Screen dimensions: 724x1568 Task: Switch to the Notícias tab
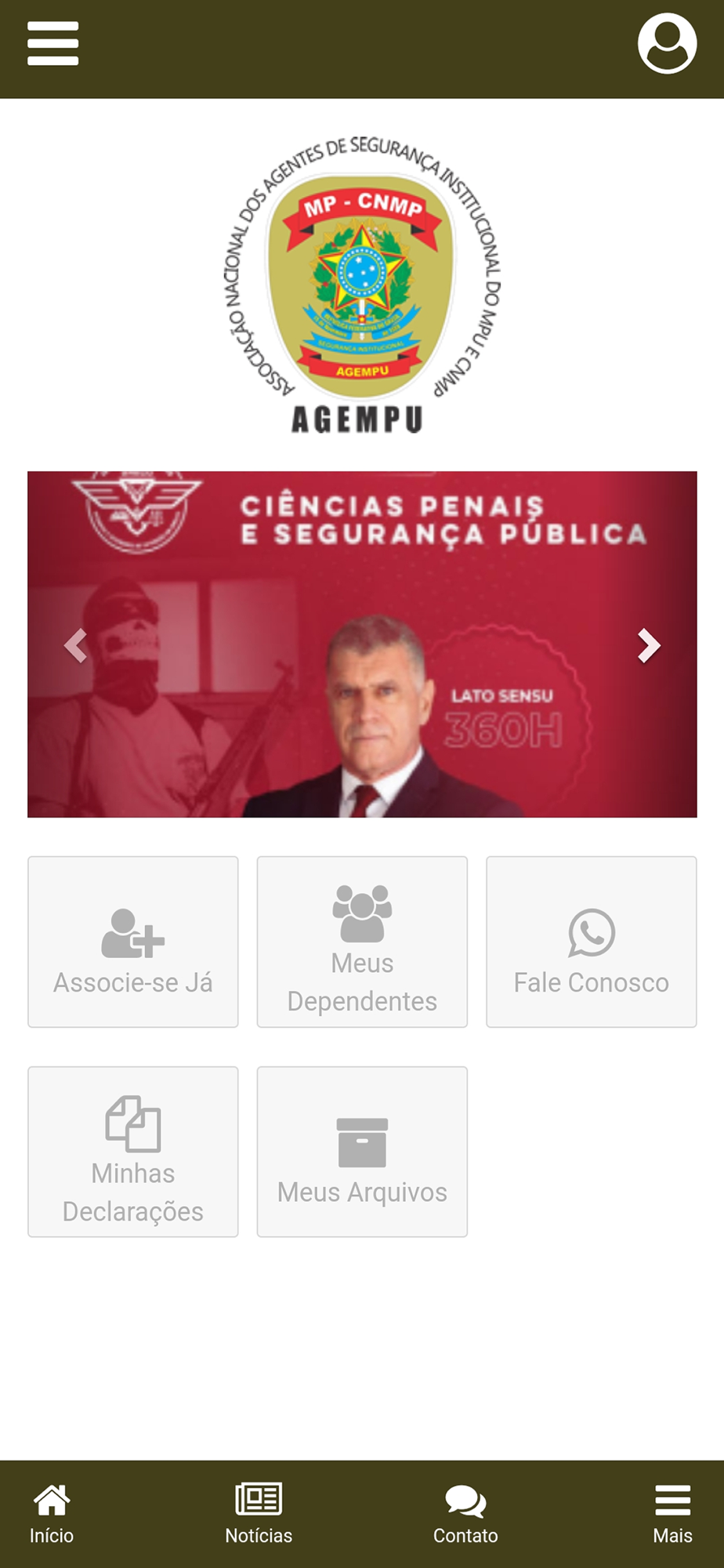click(x=259, y=1514)
